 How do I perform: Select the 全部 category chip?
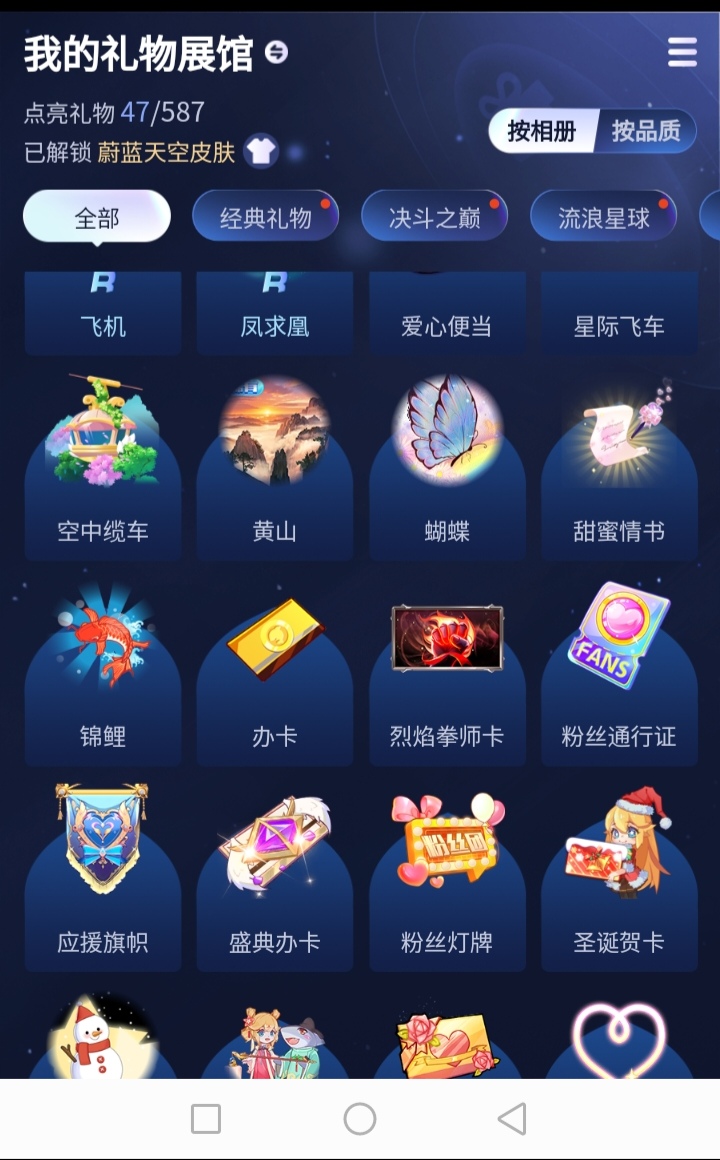97,217
